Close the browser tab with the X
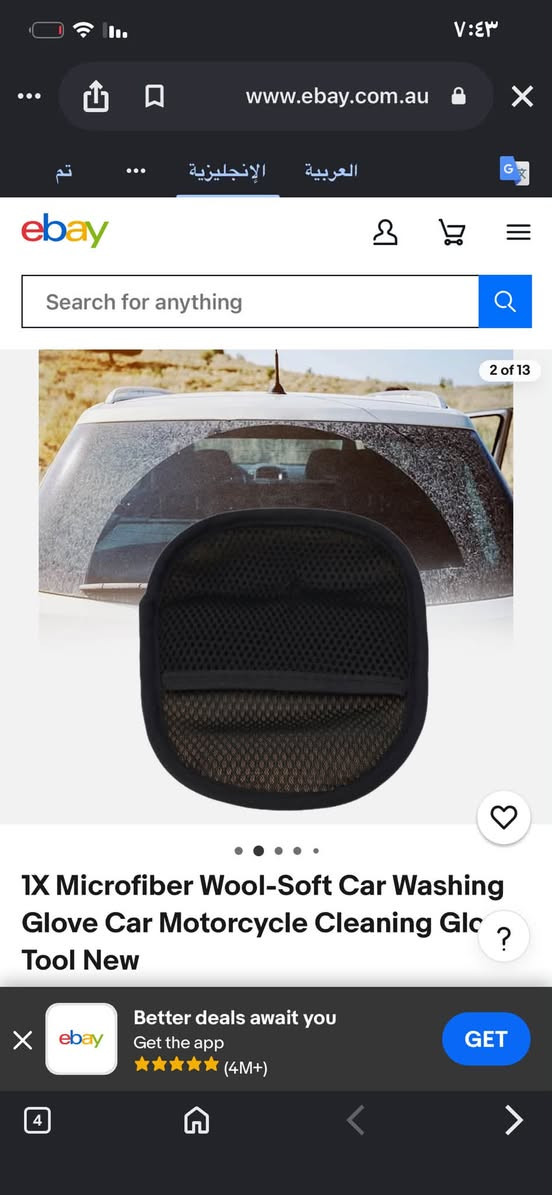Screen dimensions: 552x1195 pyautogui.click(x=522, y=96)
